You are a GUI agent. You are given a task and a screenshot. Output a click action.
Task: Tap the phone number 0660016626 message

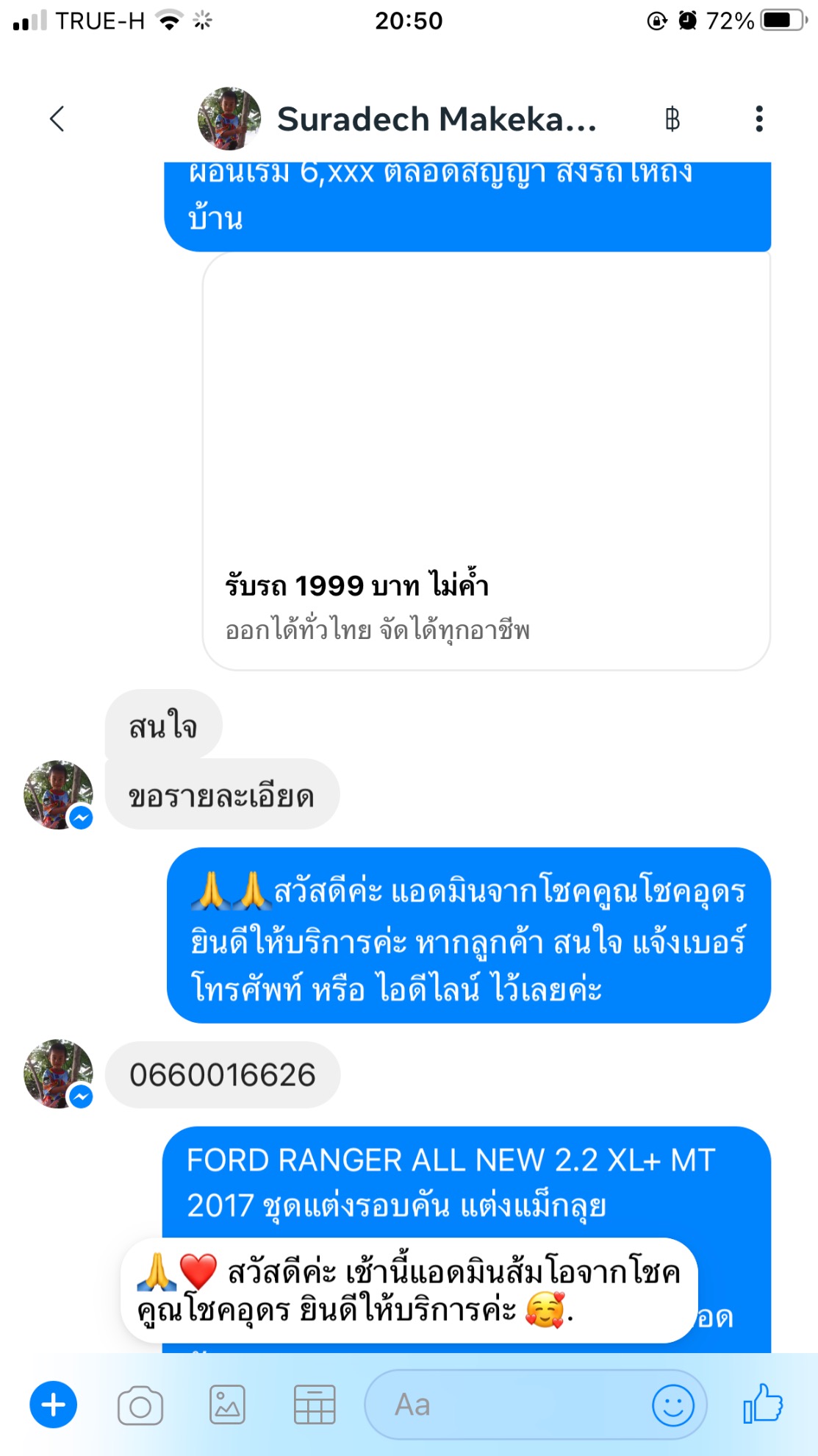[223, 1075]
